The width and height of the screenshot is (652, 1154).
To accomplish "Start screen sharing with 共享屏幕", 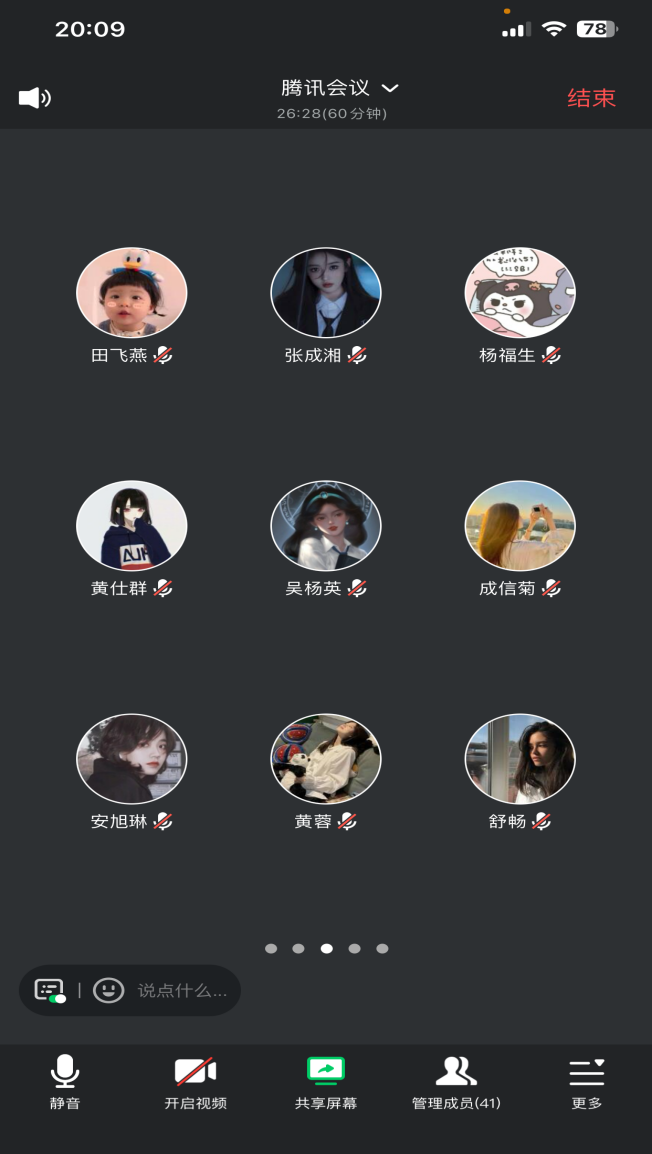I will (x=326, y=1082).
